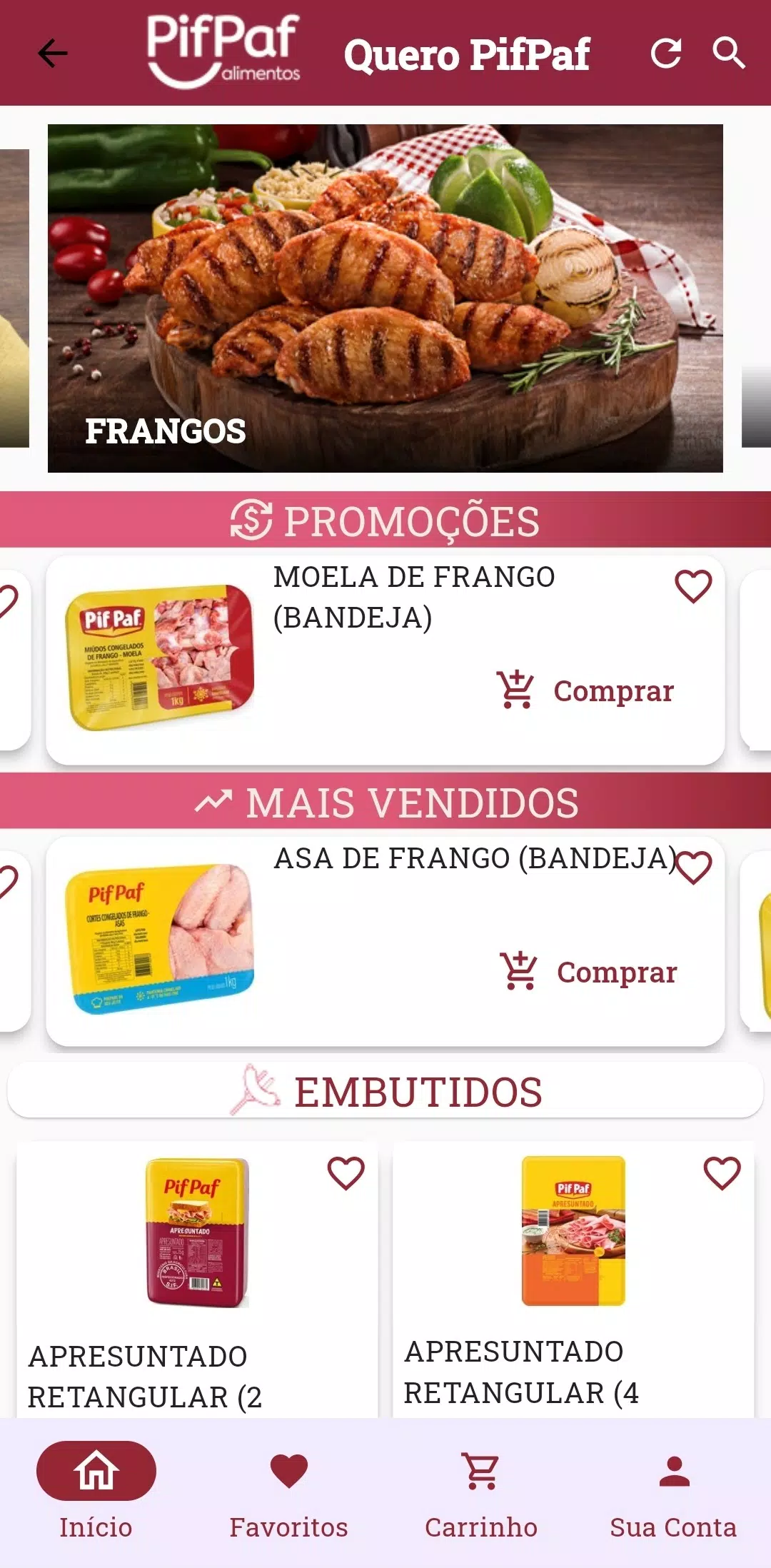Buy Asa de Frango with Comprar

click(588, 972)
